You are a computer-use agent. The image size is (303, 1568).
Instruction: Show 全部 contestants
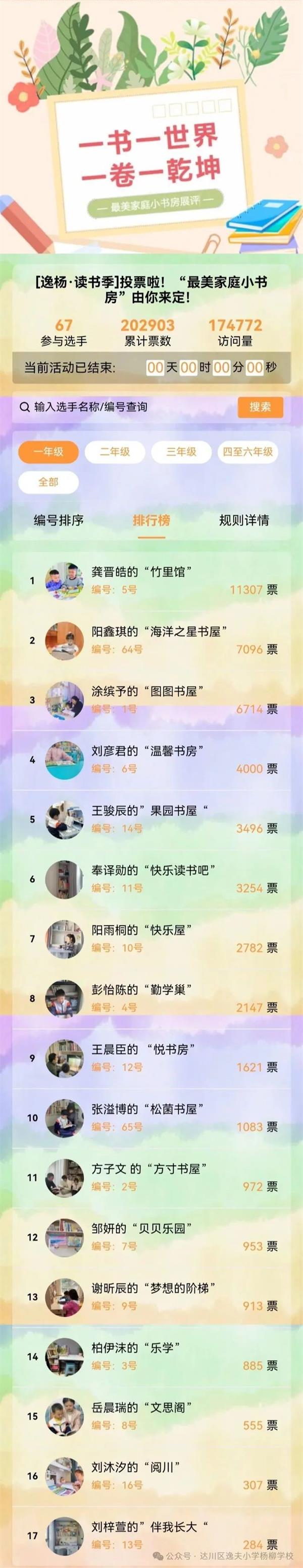coord(49,482)
